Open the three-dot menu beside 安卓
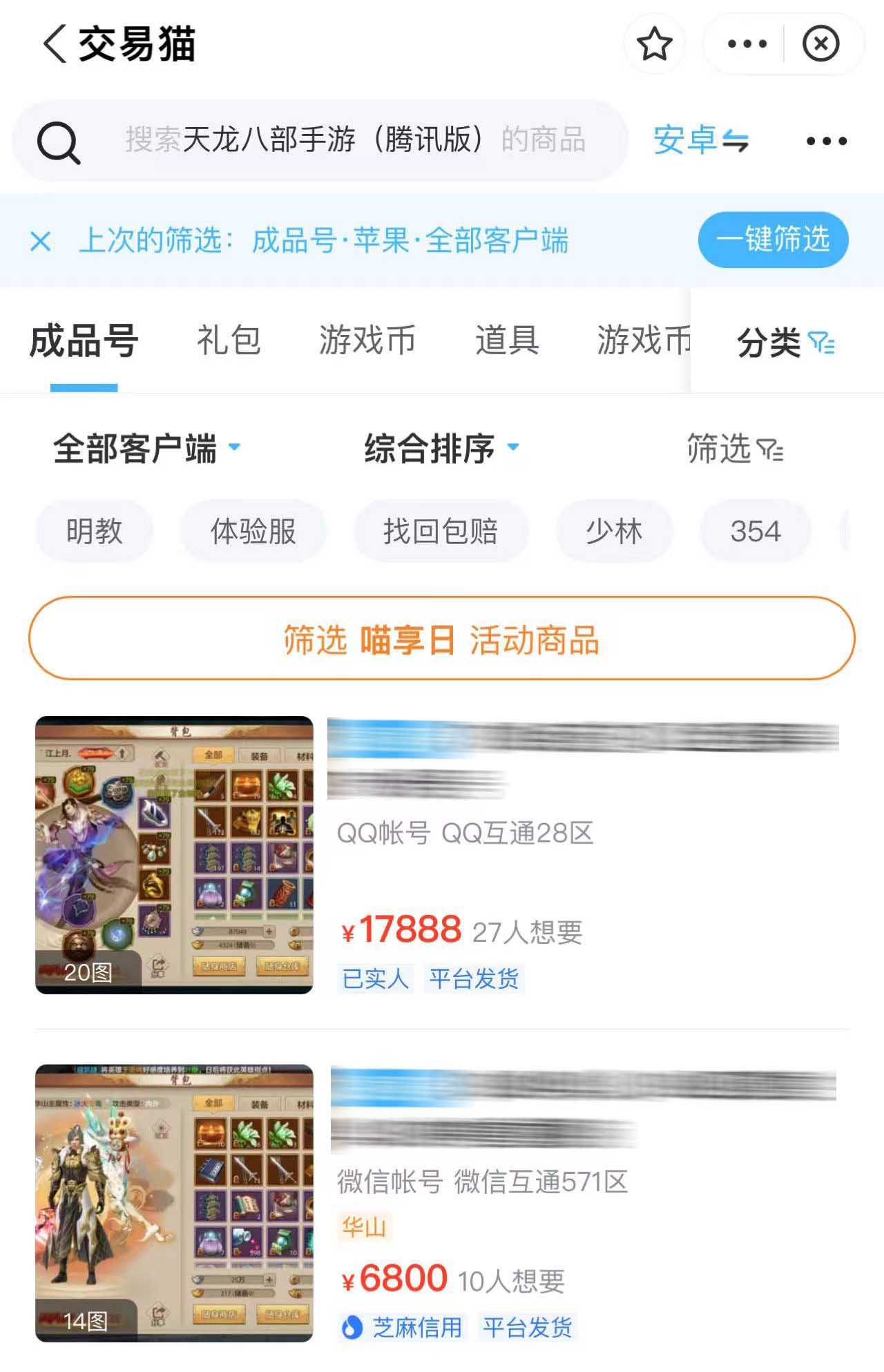Image resolution: width=884 pixels, height=1372 pixels. coord(826,141)
